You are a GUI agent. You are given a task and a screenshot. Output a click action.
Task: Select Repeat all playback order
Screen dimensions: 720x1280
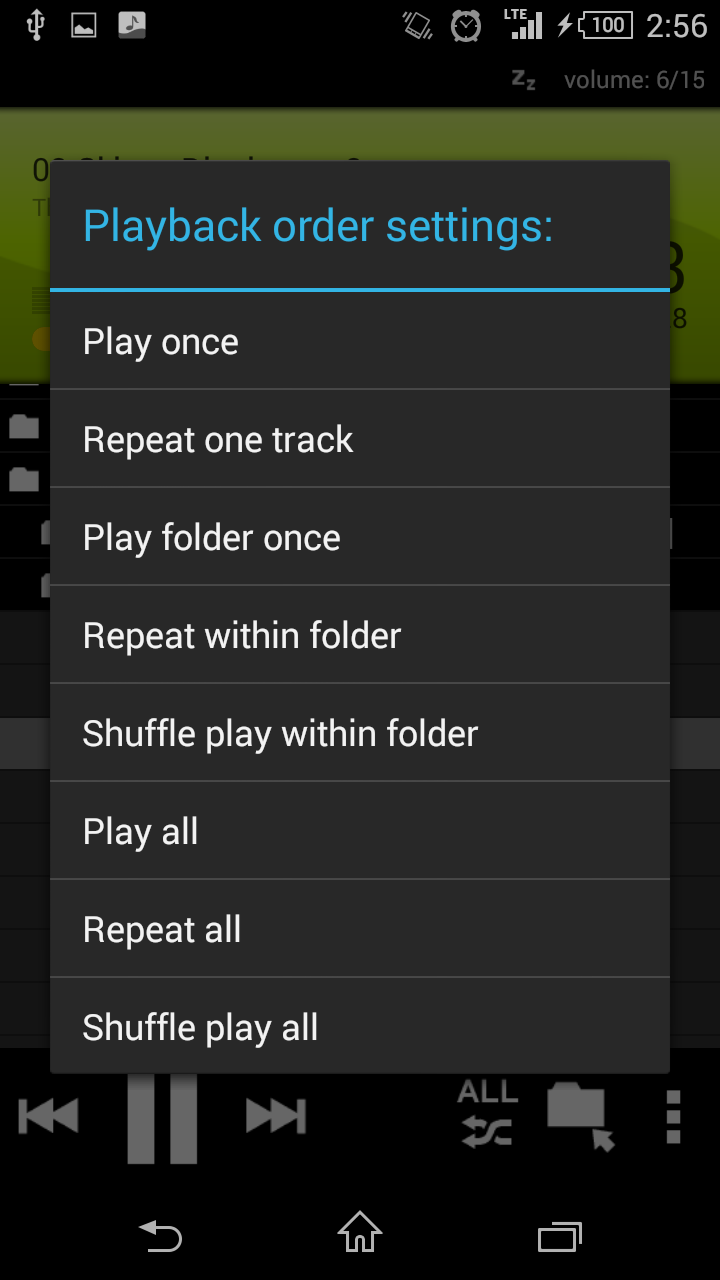tap(360, 929)
